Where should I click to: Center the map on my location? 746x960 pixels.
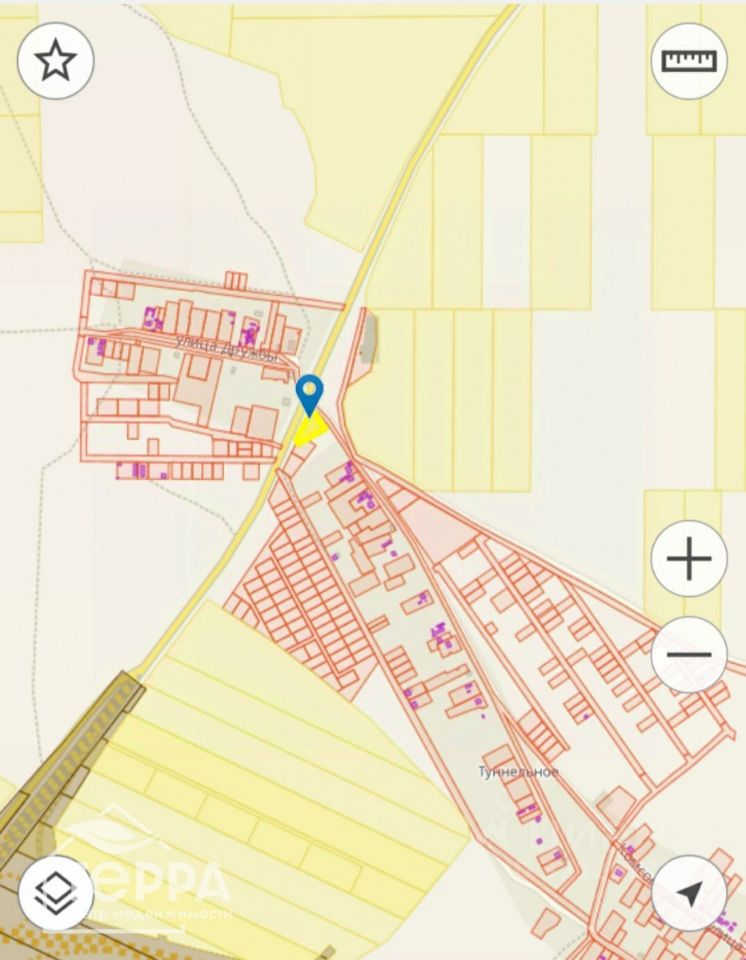click(689, 892)
